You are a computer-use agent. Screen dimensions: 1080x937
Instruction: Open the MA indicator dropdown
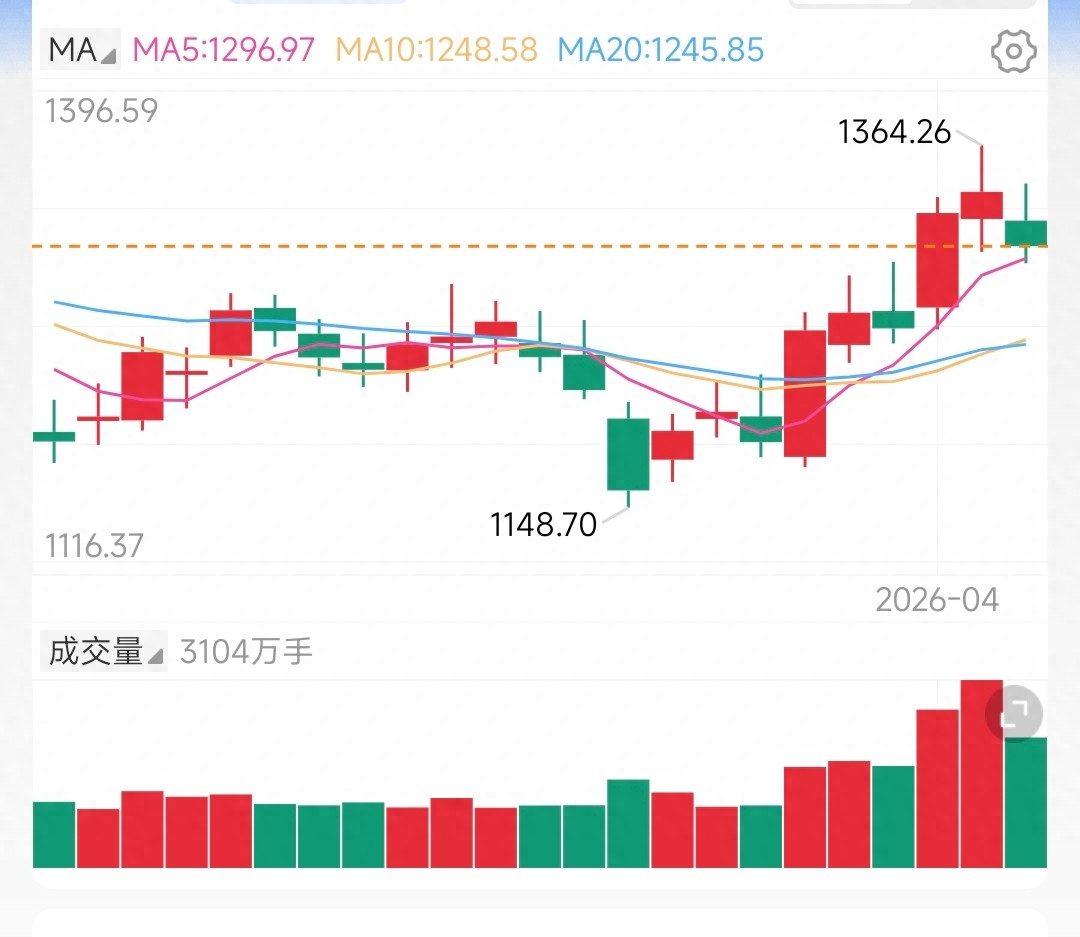tap(80, 50)
